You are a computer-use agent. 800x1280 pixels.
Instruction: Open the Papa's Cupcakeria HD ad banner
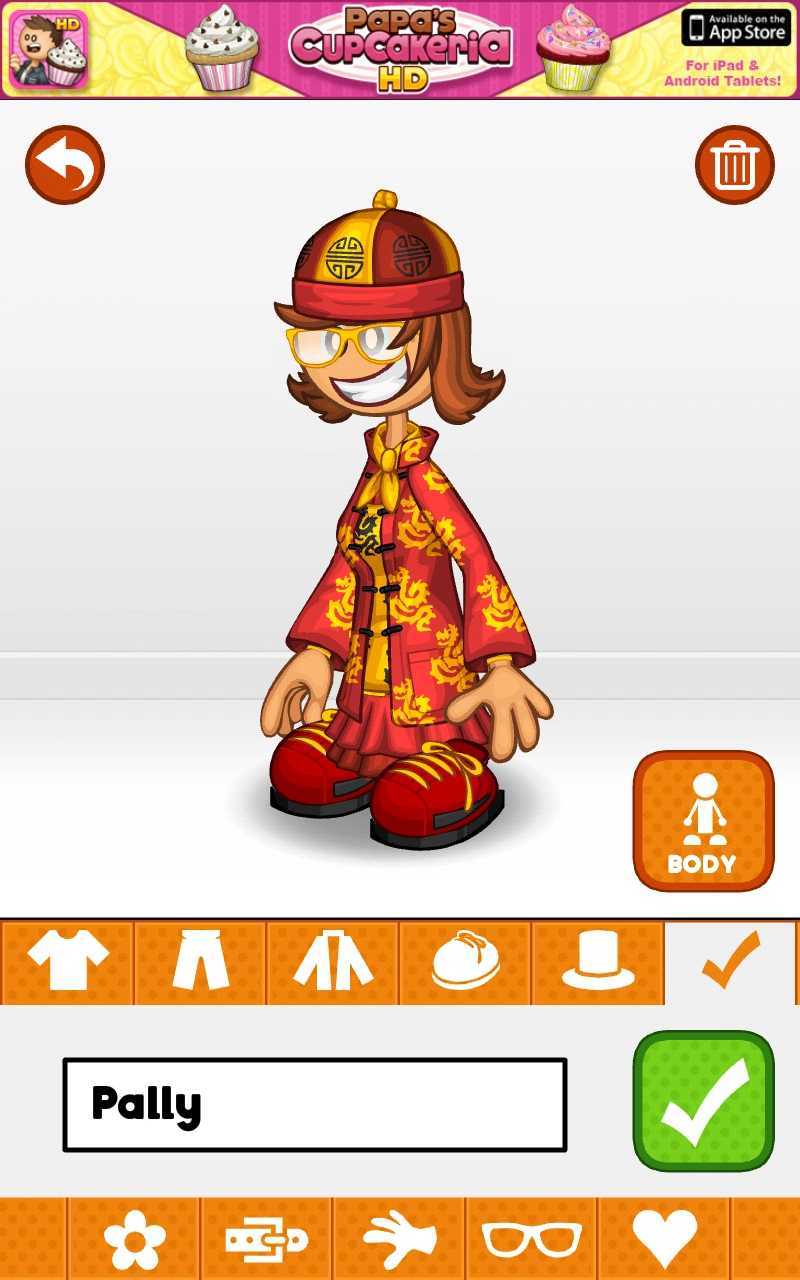point(400,49)
